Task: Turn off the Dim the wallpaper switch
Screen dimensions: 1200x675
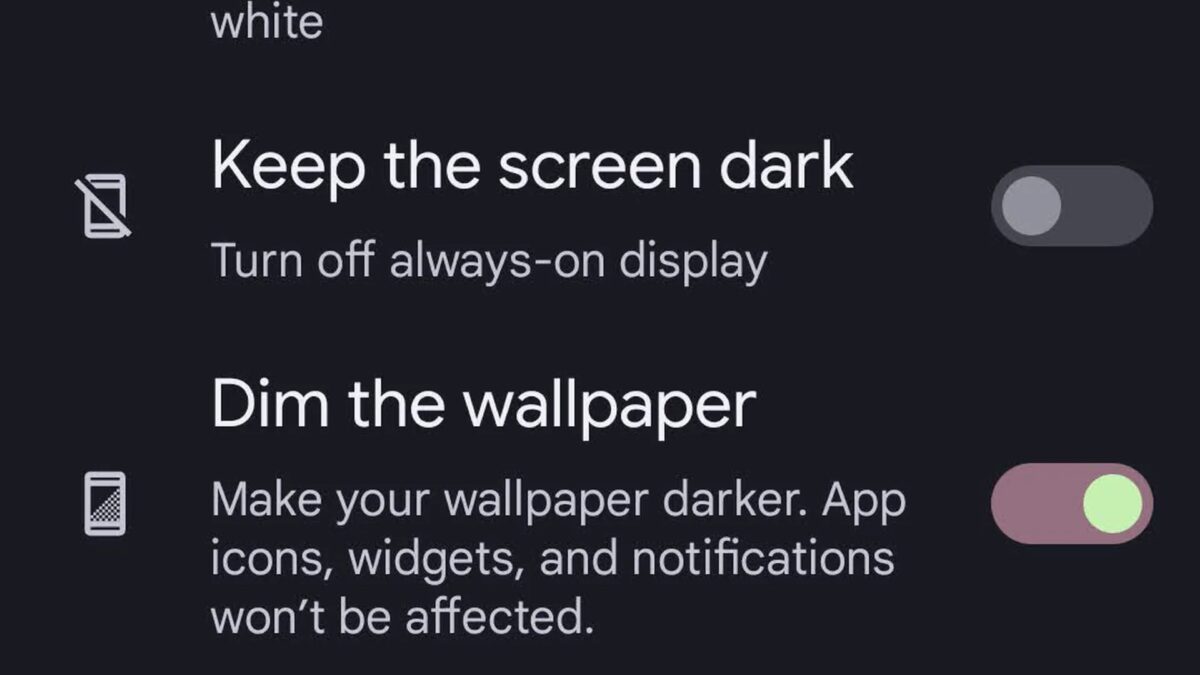Action: click(x=1071, y=503)
